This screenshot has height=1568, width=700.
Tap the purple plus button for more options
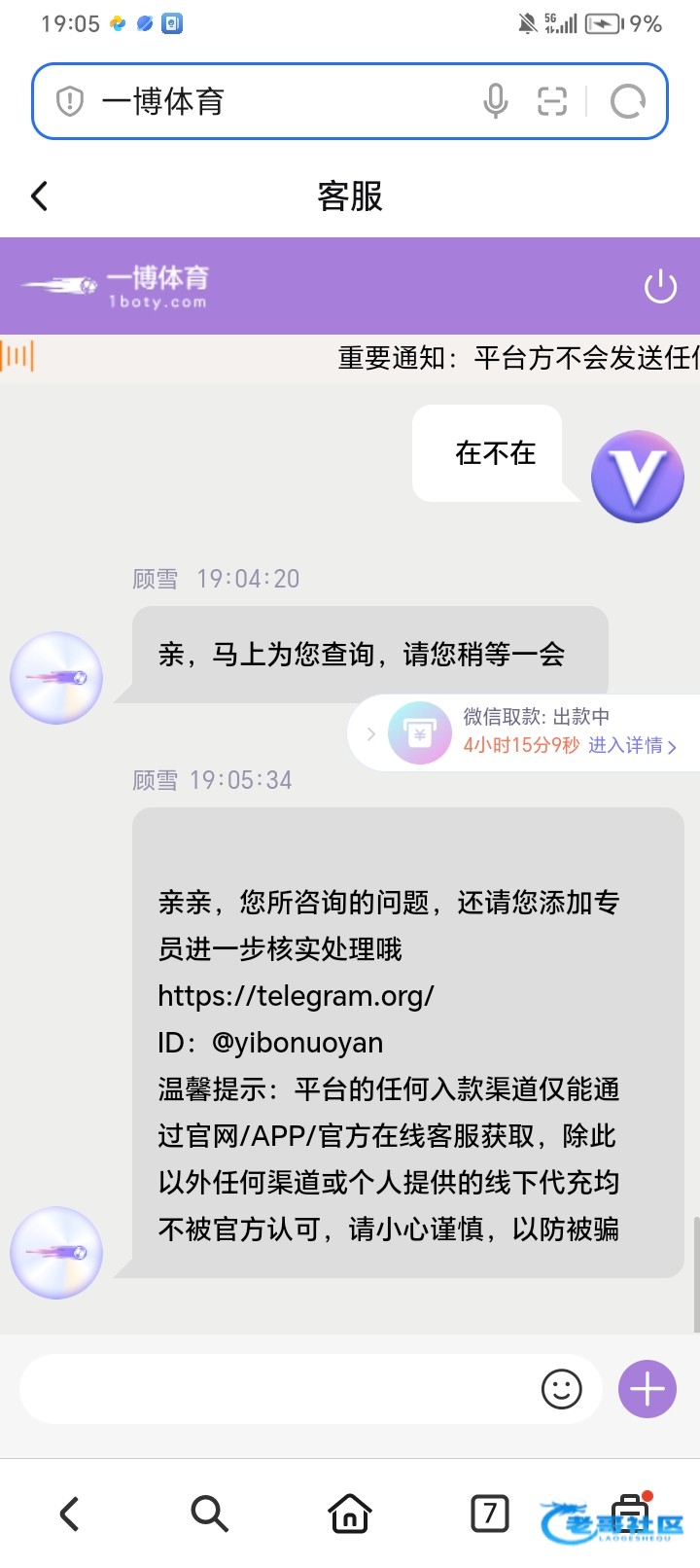[x=647, y=1389]
